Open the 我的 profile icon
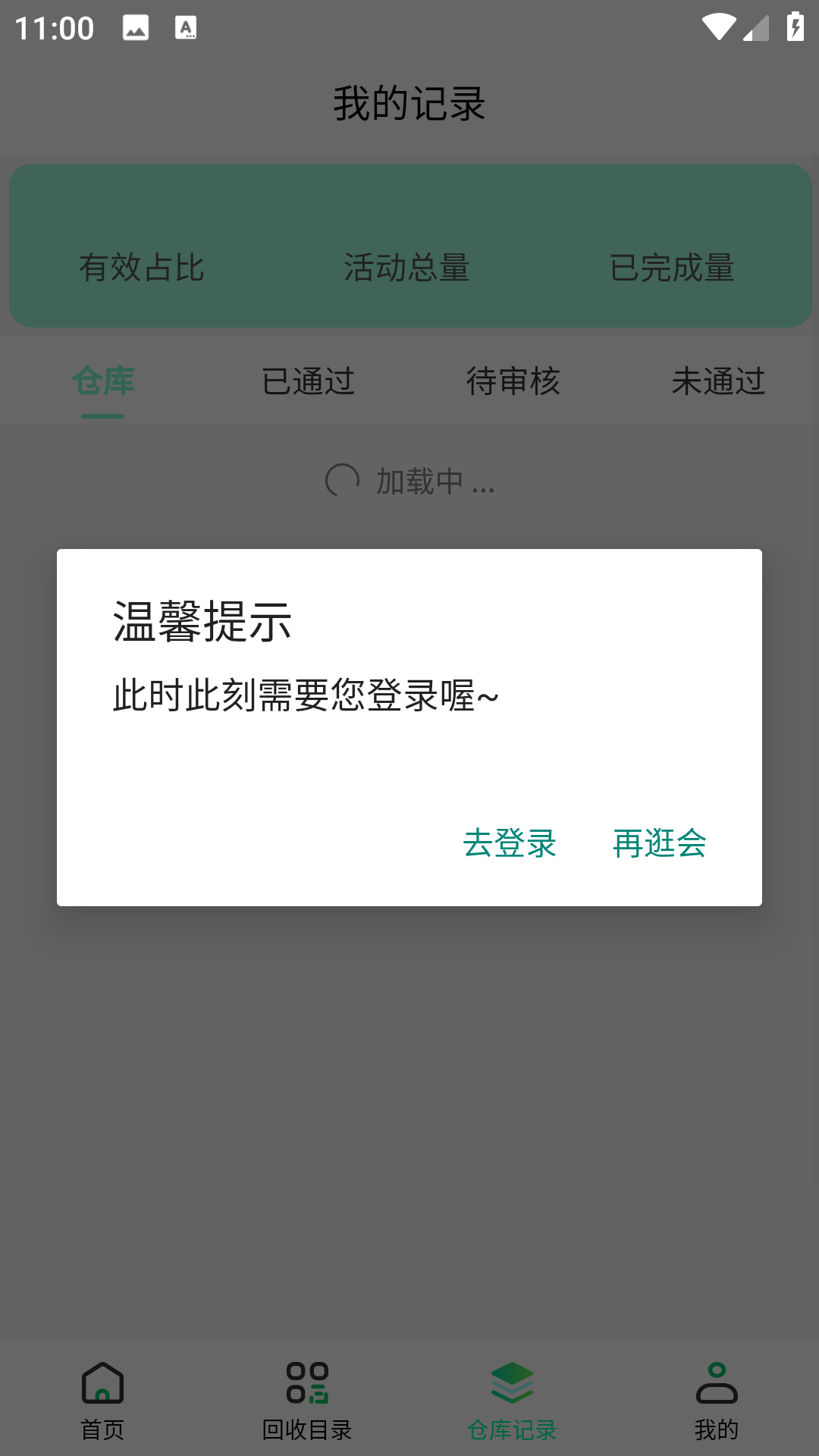819x1456 pixels. 717,1382
